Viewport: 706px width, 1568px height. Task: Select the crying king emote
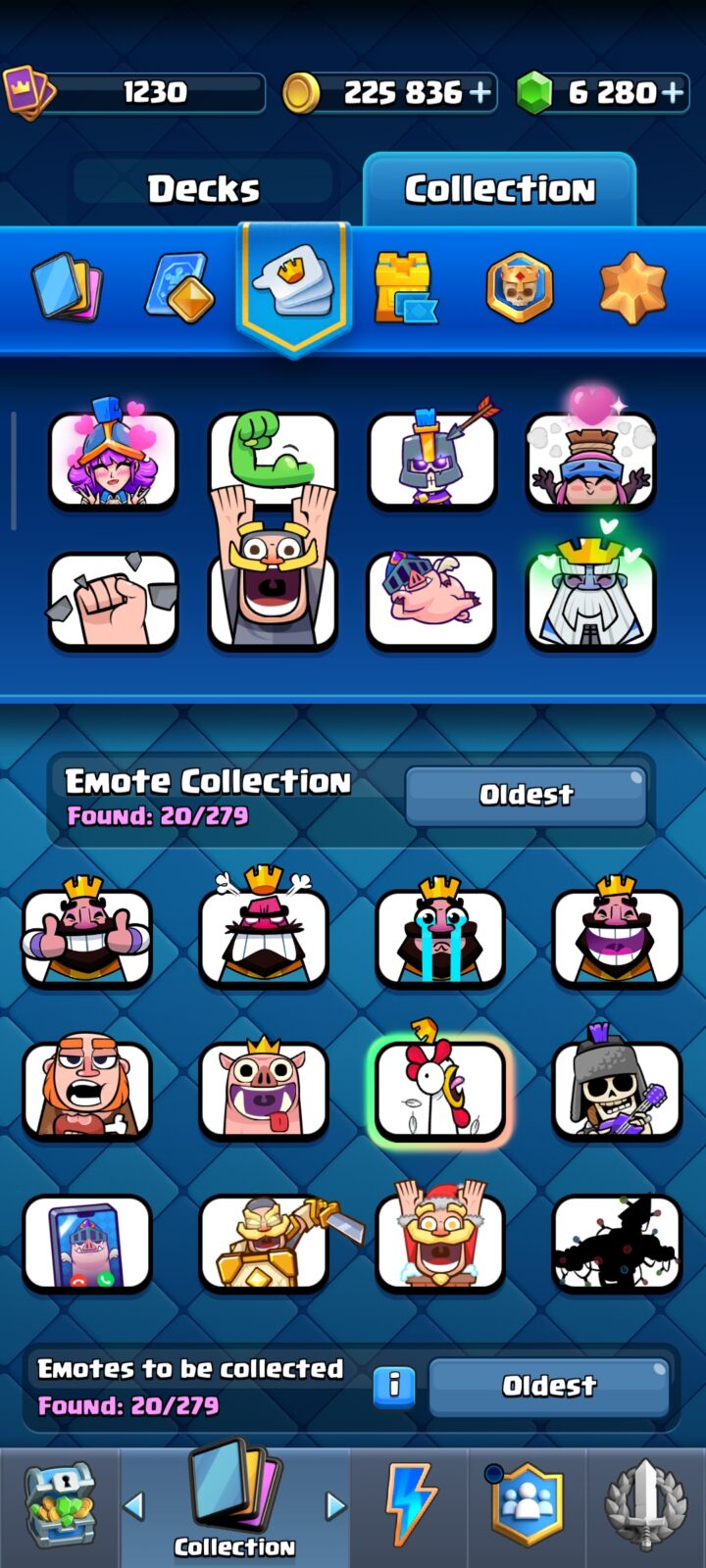(439, 934)
